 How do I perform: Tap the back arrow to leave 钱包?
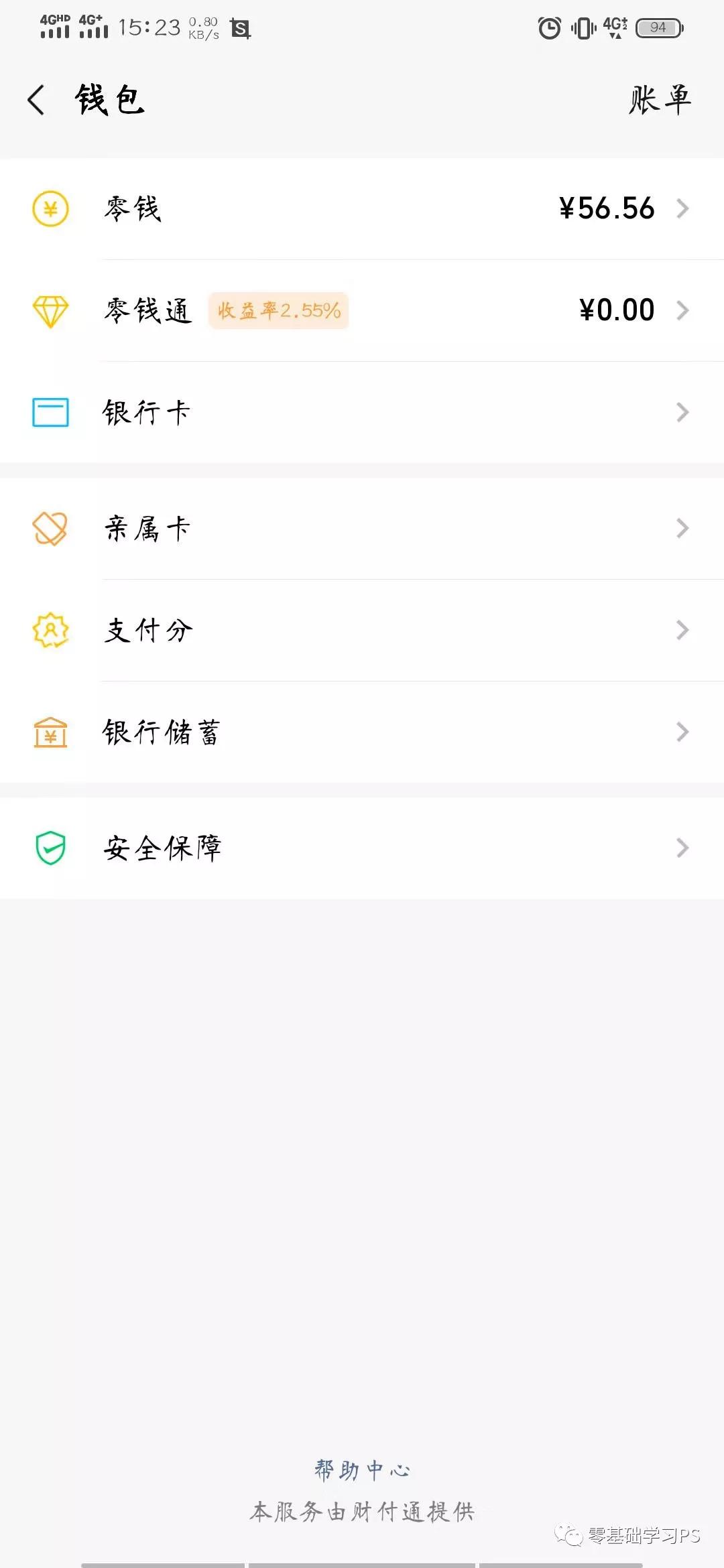pos(37,99)
